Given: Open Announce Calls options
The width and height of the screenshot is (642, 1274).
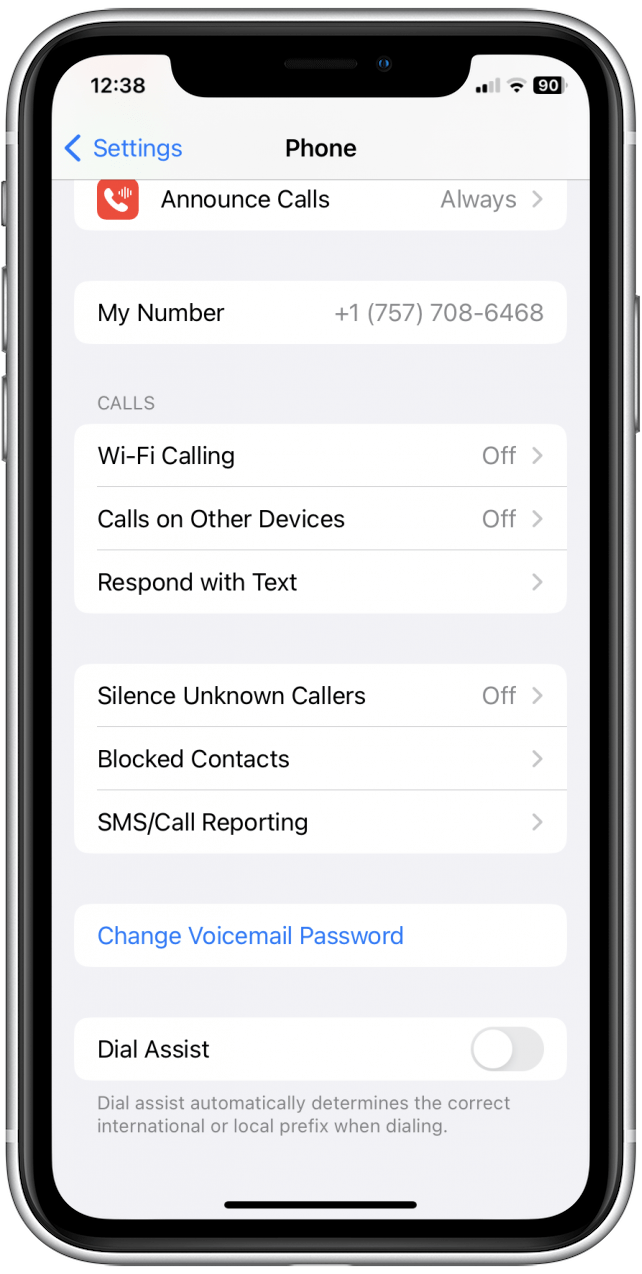Looking at the screenshot, I should (320, 200).
